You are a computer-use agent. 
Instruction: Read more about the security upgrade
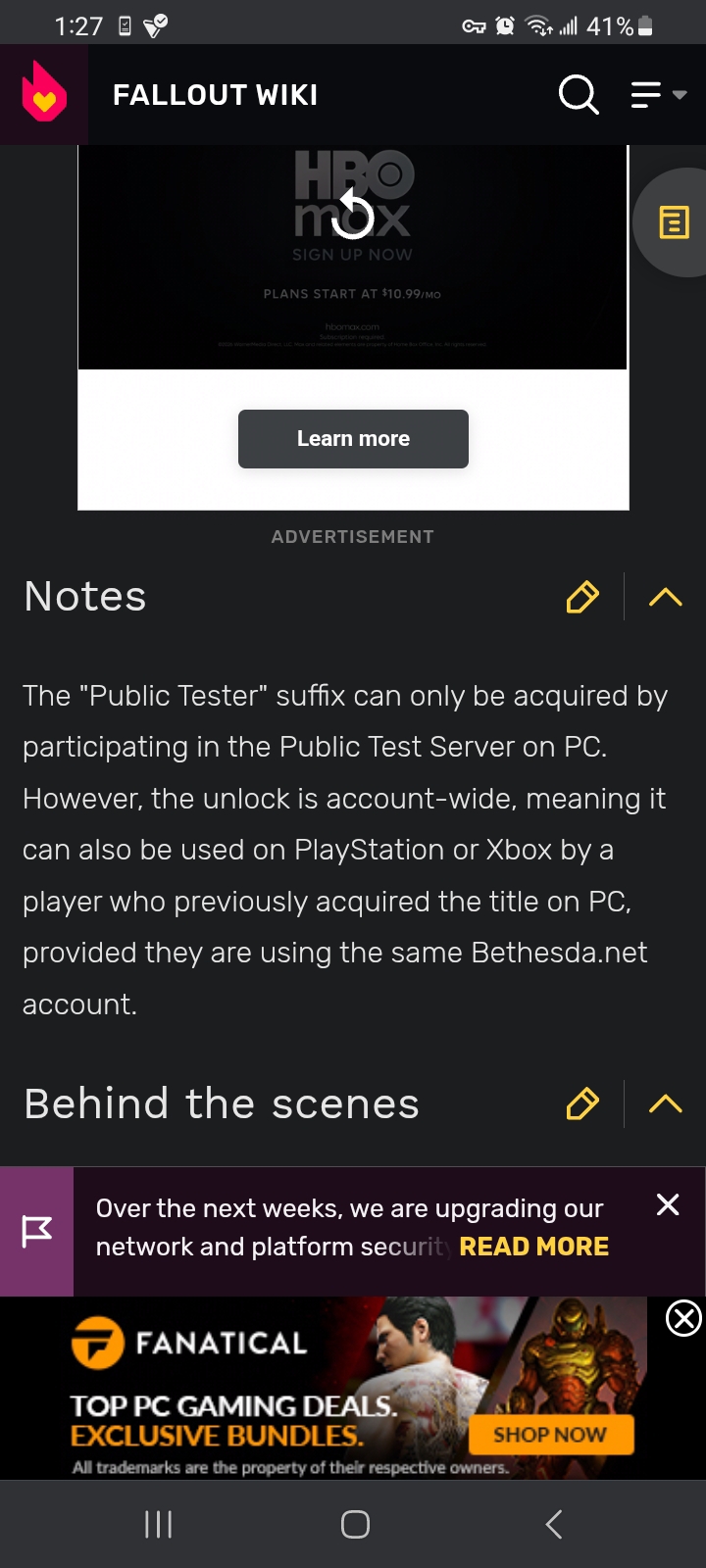point(533,1247)
